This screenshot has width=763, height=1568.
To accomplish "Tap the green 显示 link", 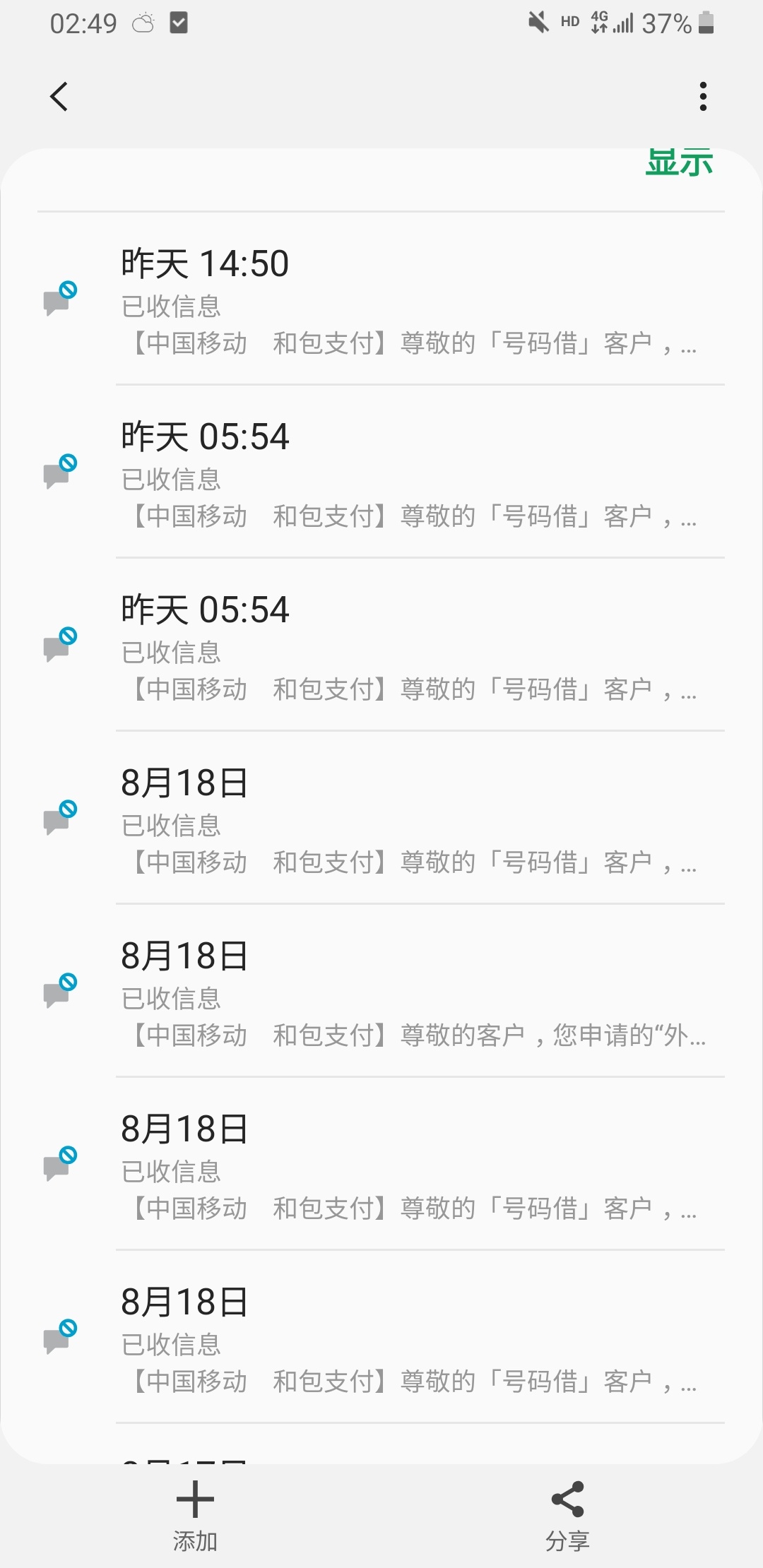I will coord(679,162).
